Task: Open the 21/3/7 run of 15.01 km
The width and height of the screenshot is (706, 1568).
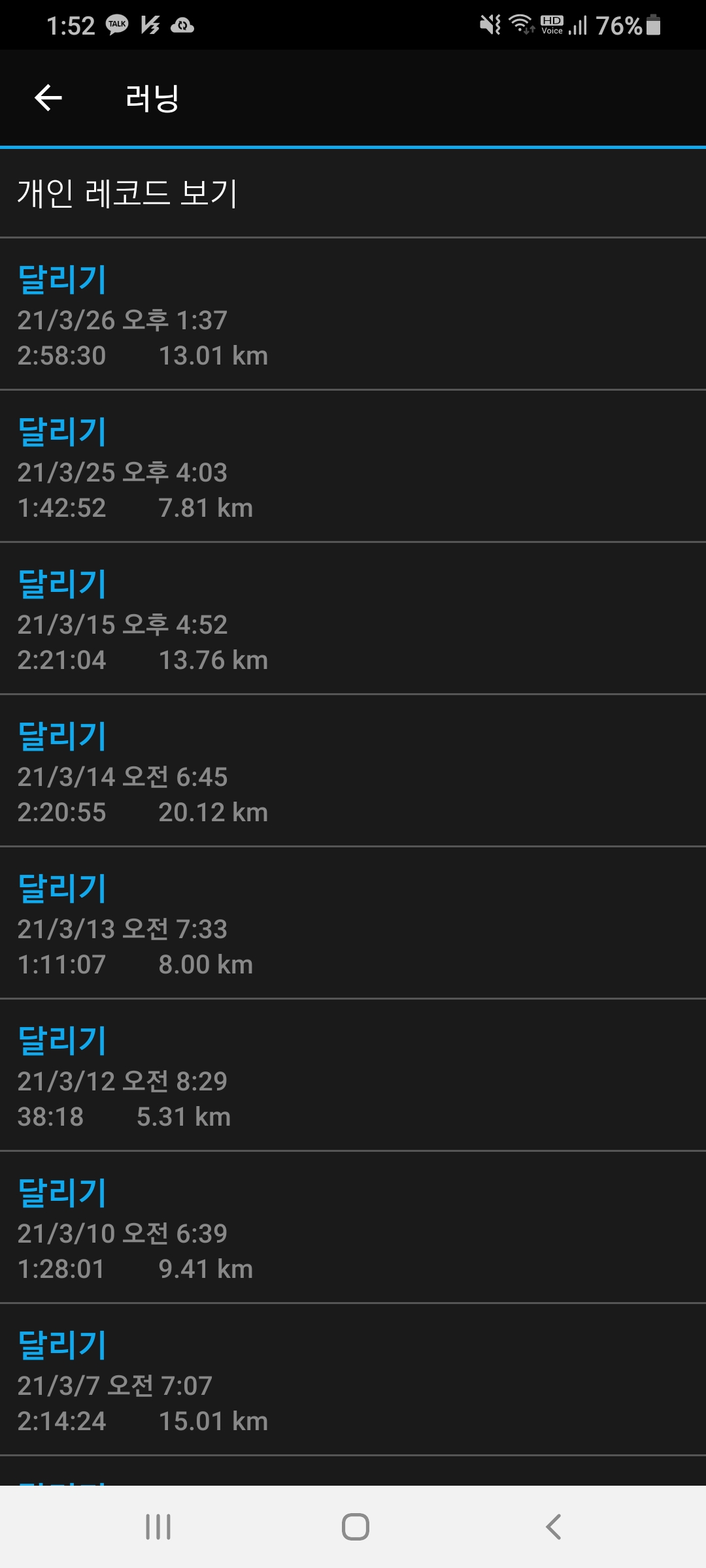Action: [x=353, y=1380]
